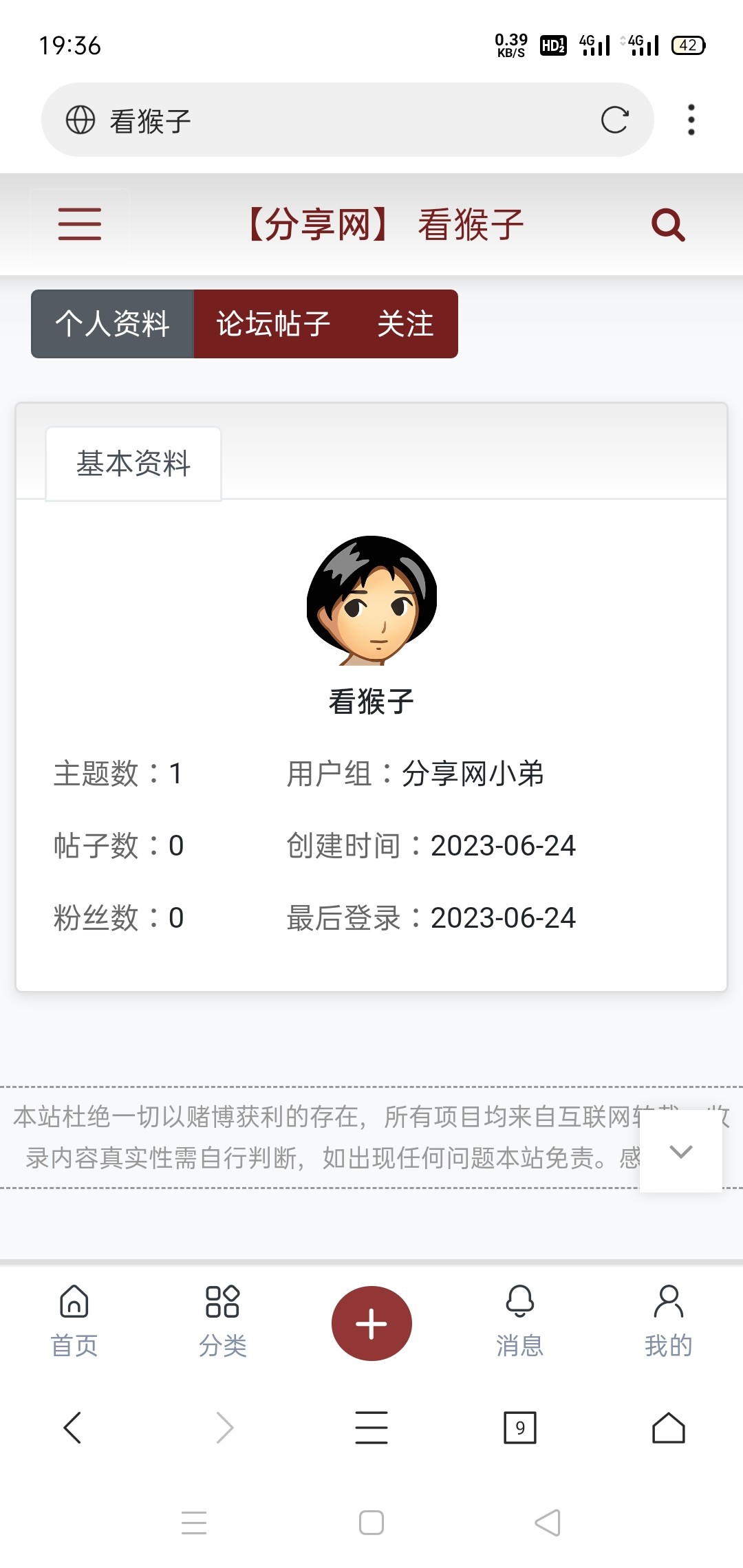Go back to the previous browser page
Image resolution: width=743 pixels, height=1568 pixels.
pos(72,1428)
